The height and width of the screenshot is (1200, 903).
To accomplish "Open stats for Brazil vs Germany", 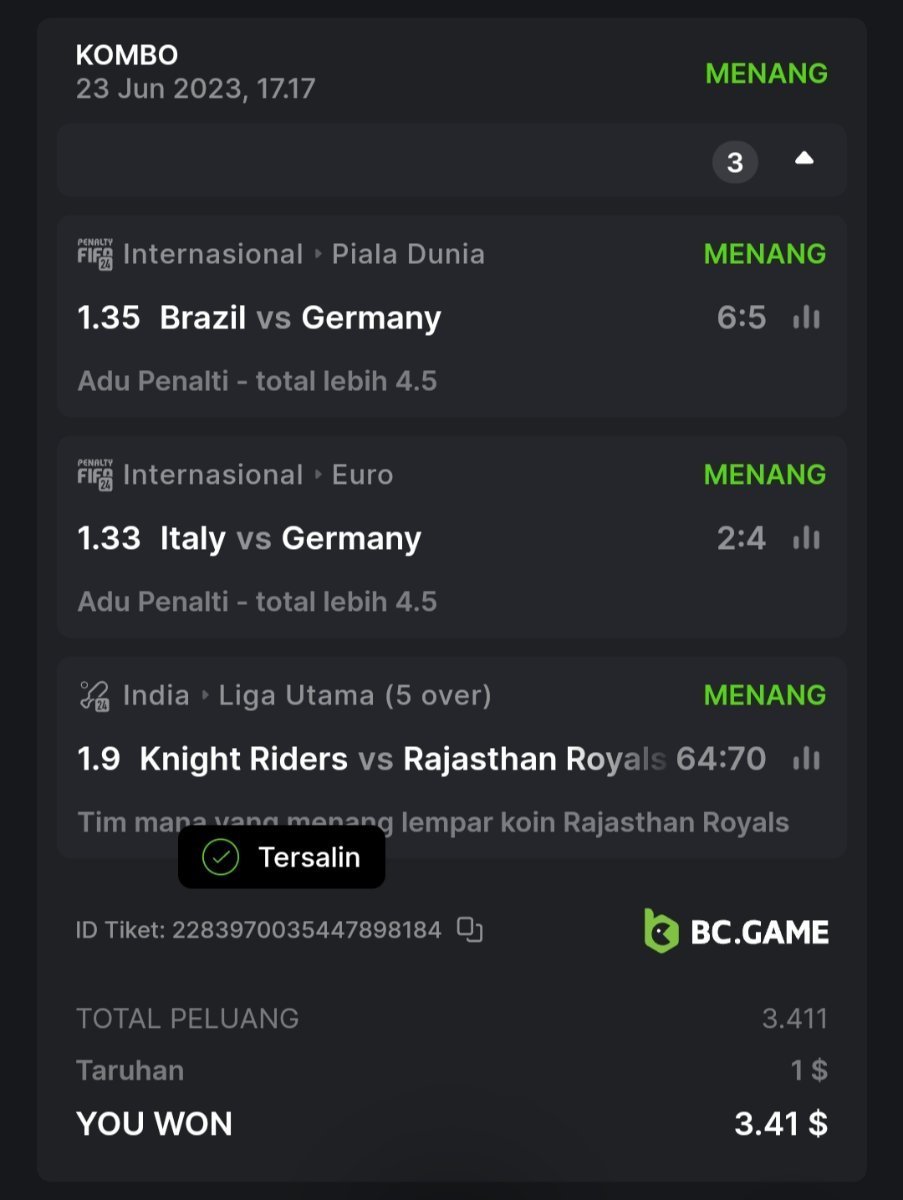I will 806,318.
